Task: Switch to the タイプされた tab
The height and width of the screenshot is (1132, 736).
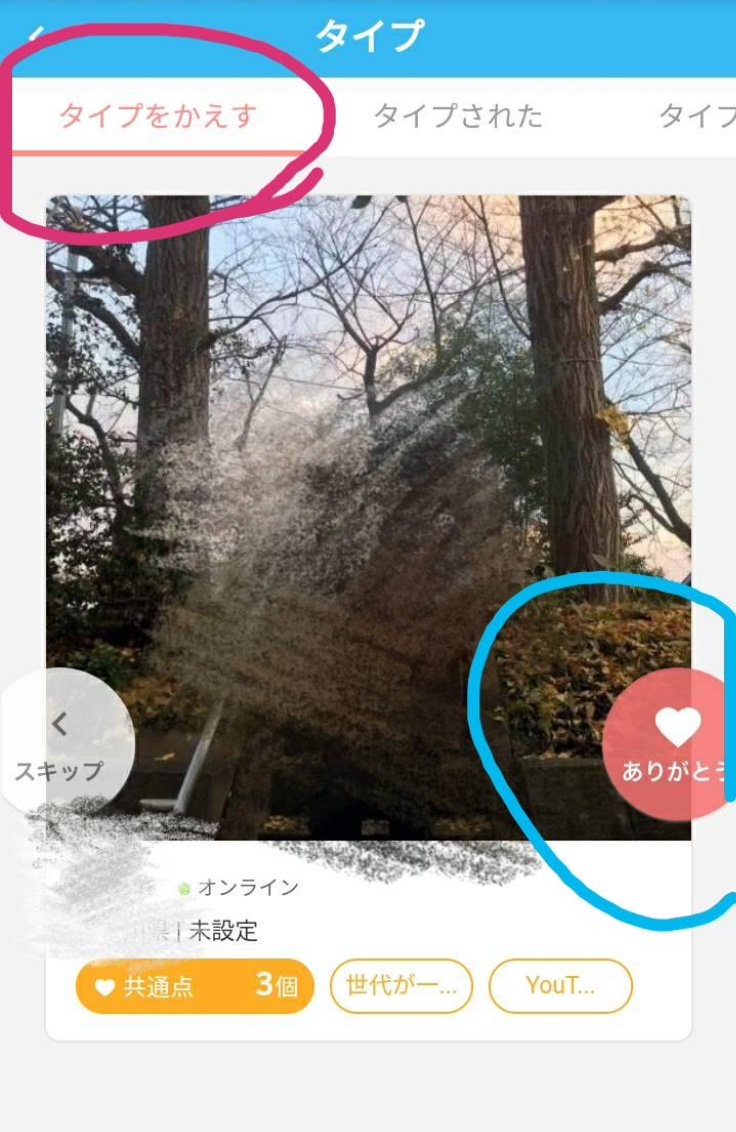Action: pyautogui.click(x=458, y=116)
